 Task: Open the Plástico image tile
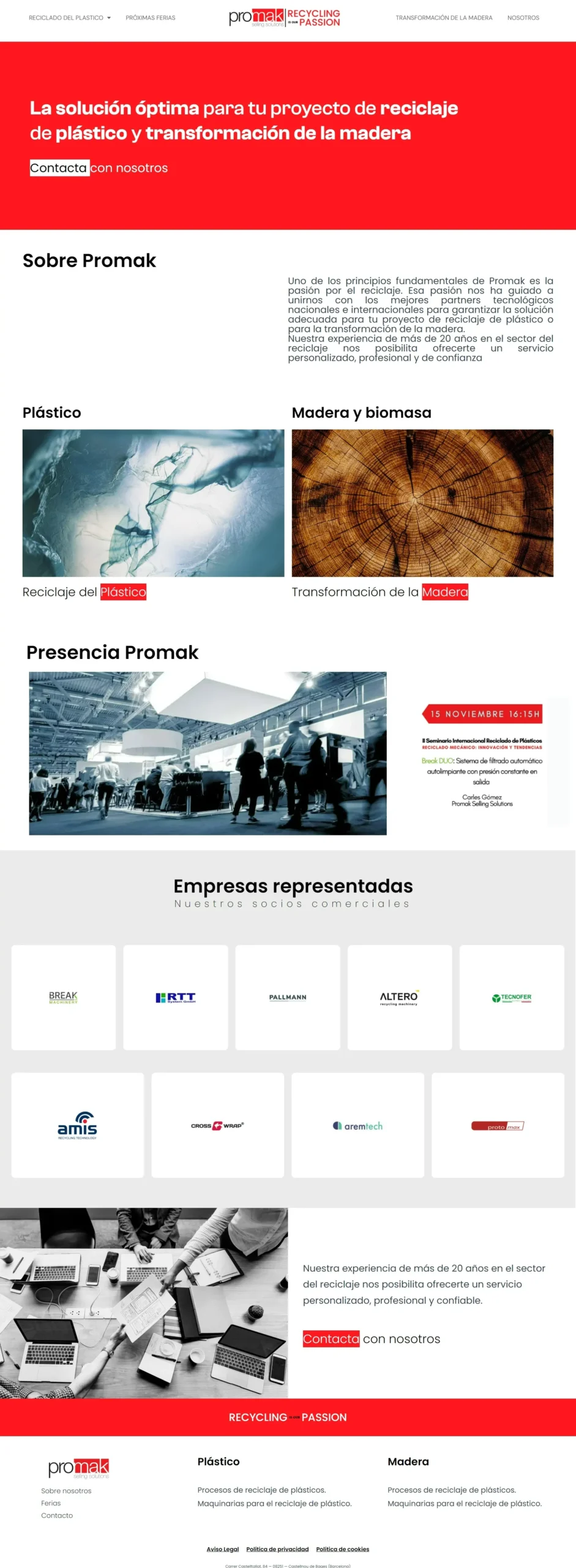[153, 502]
